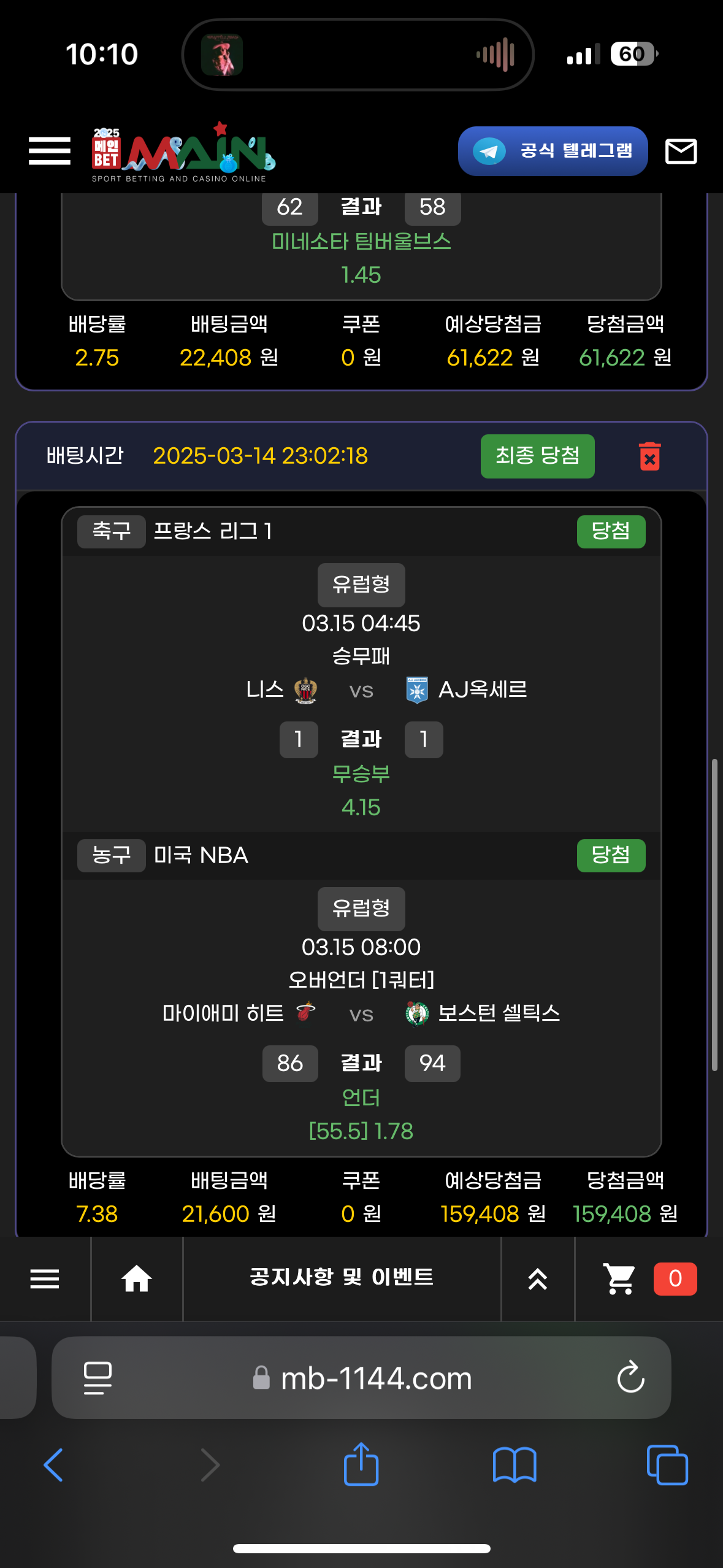
Task: Open the bottom bar menu icon
Action: 45,1279
